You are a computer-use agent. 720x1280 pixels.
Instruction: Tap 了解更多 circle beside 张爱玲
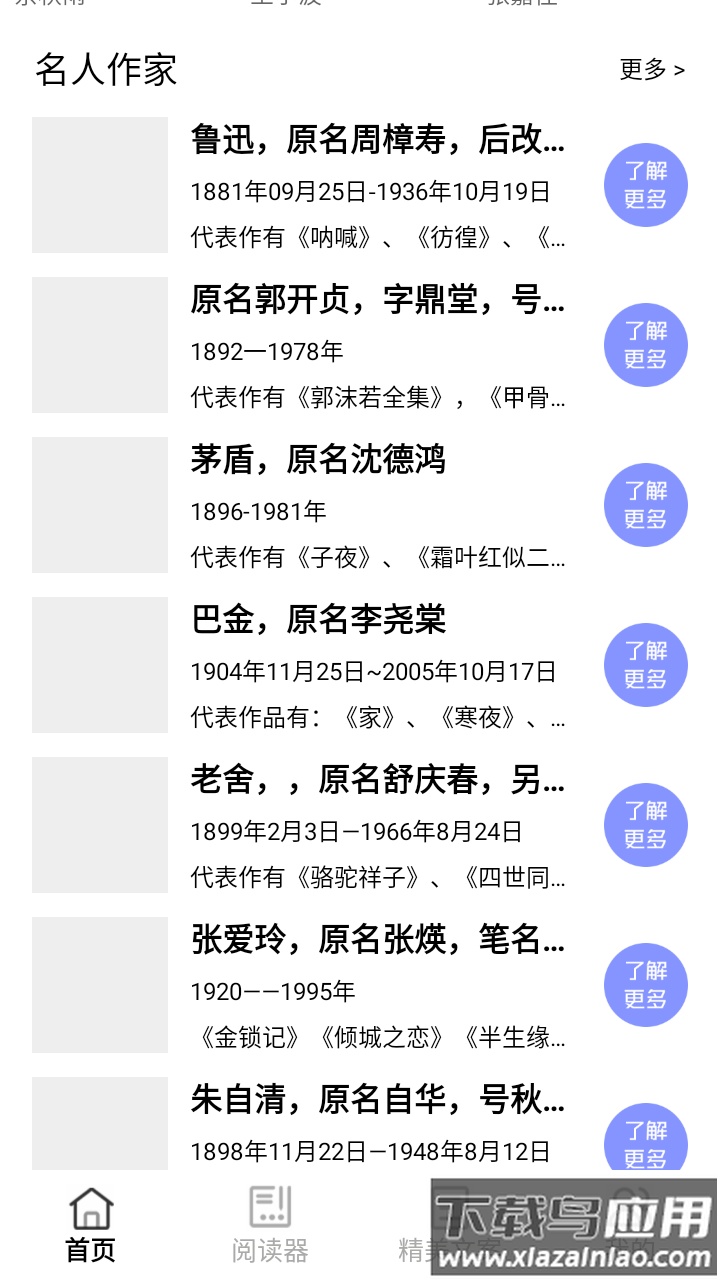[645, 985]
